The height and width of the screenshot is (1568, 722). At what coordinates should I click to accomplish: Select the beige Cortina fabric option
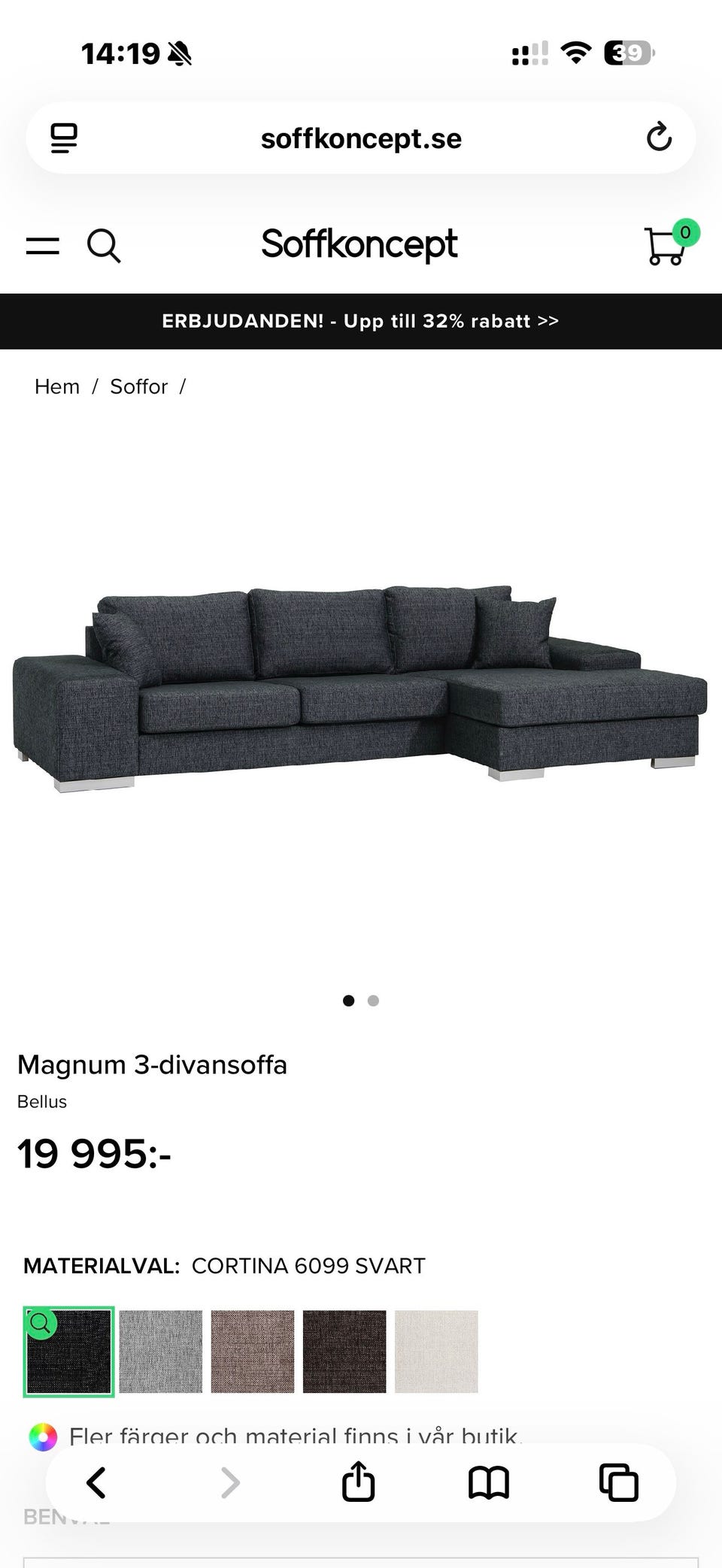[x=437, y=1353]
